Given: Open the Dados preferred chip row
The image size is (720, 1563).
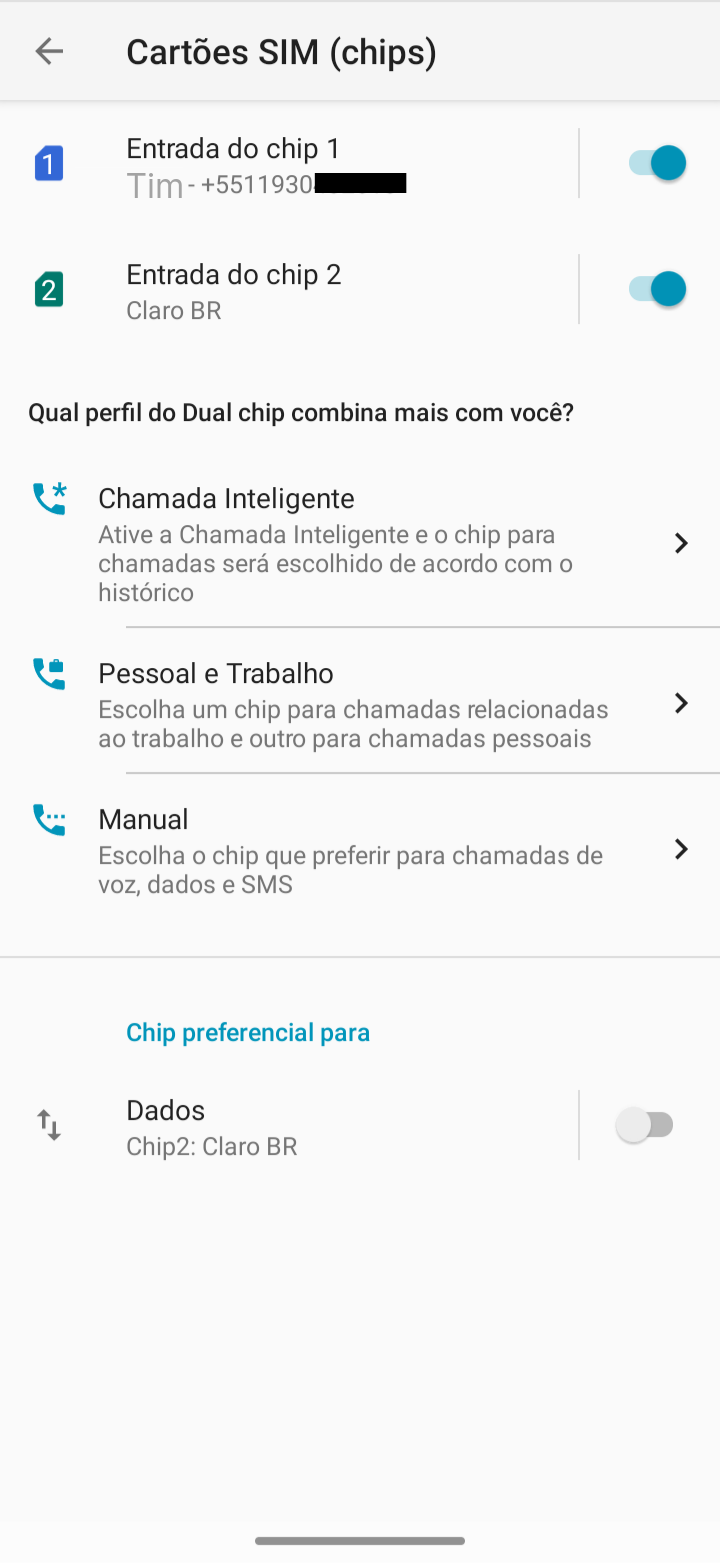Looking at the screenshot, I should click(x=289, y=1126).
